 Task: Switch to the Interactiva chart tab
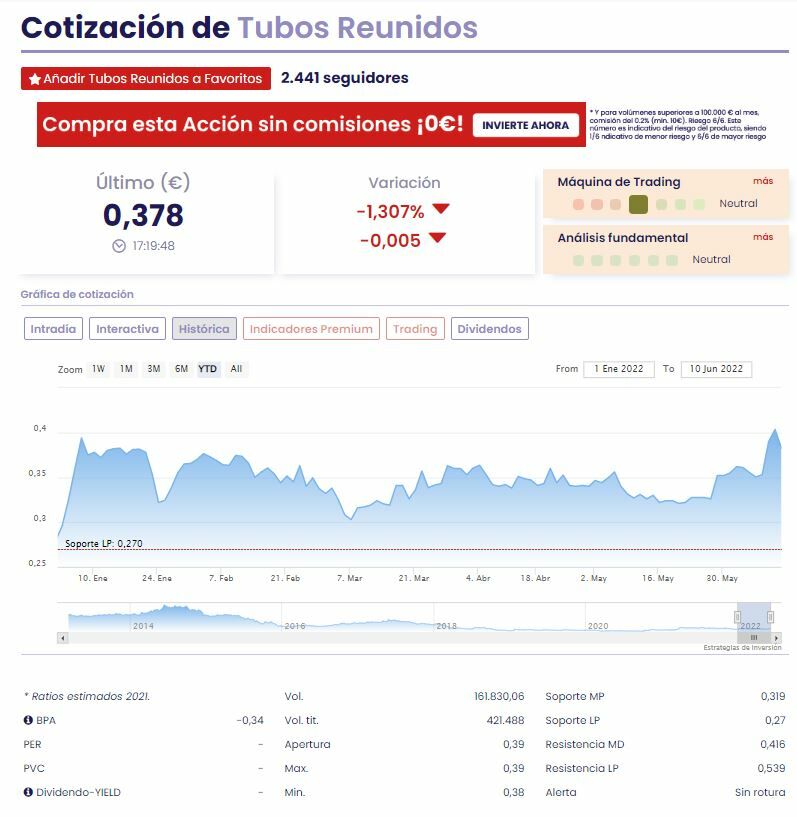[x=127, y=329]
